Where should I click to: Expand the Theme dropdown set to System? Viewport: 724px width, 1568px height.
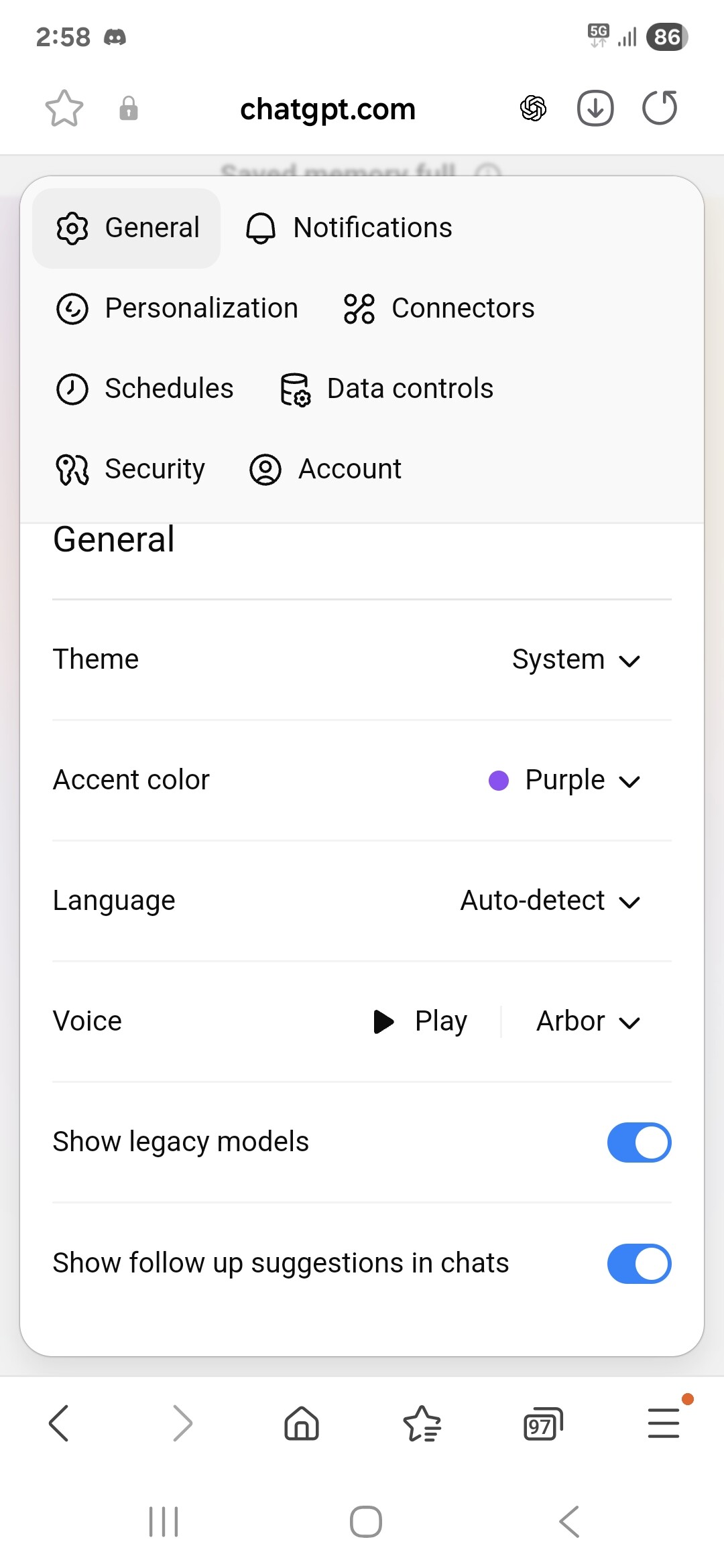pyautogui.click(x=577, y=659)
